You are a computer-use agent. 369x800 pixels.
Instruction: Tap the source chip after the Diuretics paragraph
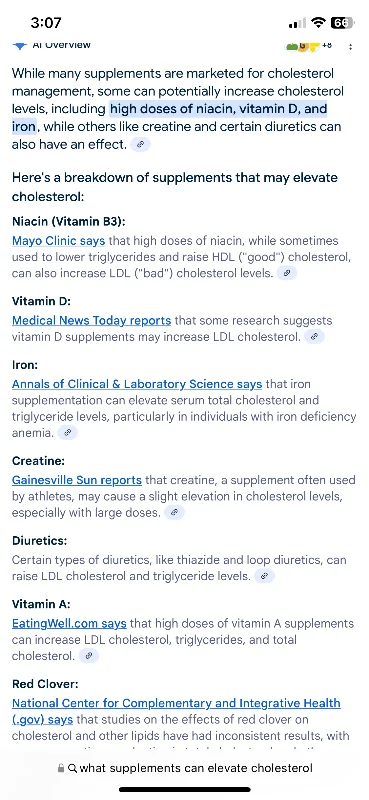click(x=264, y=576)
